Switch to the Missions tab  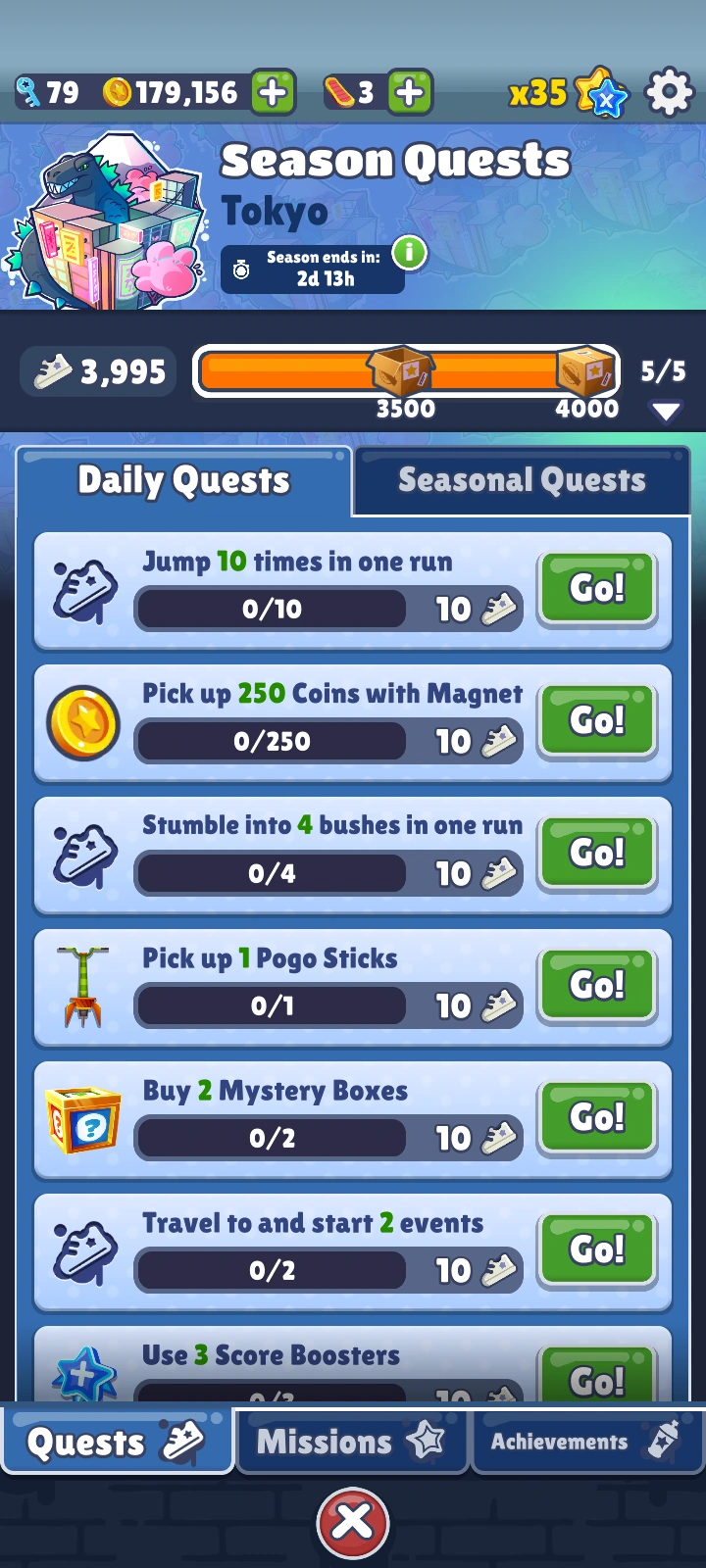click(351, 1441)
